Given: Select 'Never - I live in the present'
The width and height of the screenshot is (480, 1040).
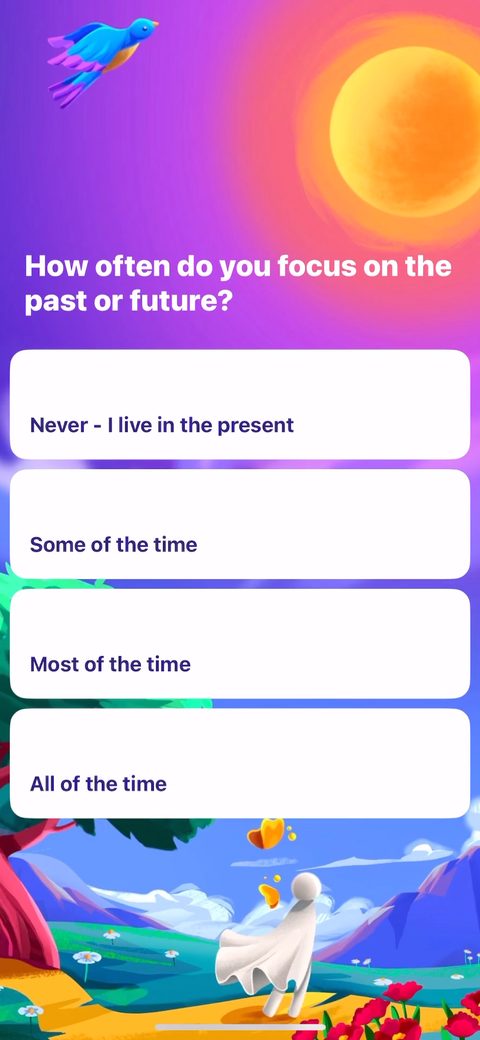Looking at the screenshot, I should point(240,405).
